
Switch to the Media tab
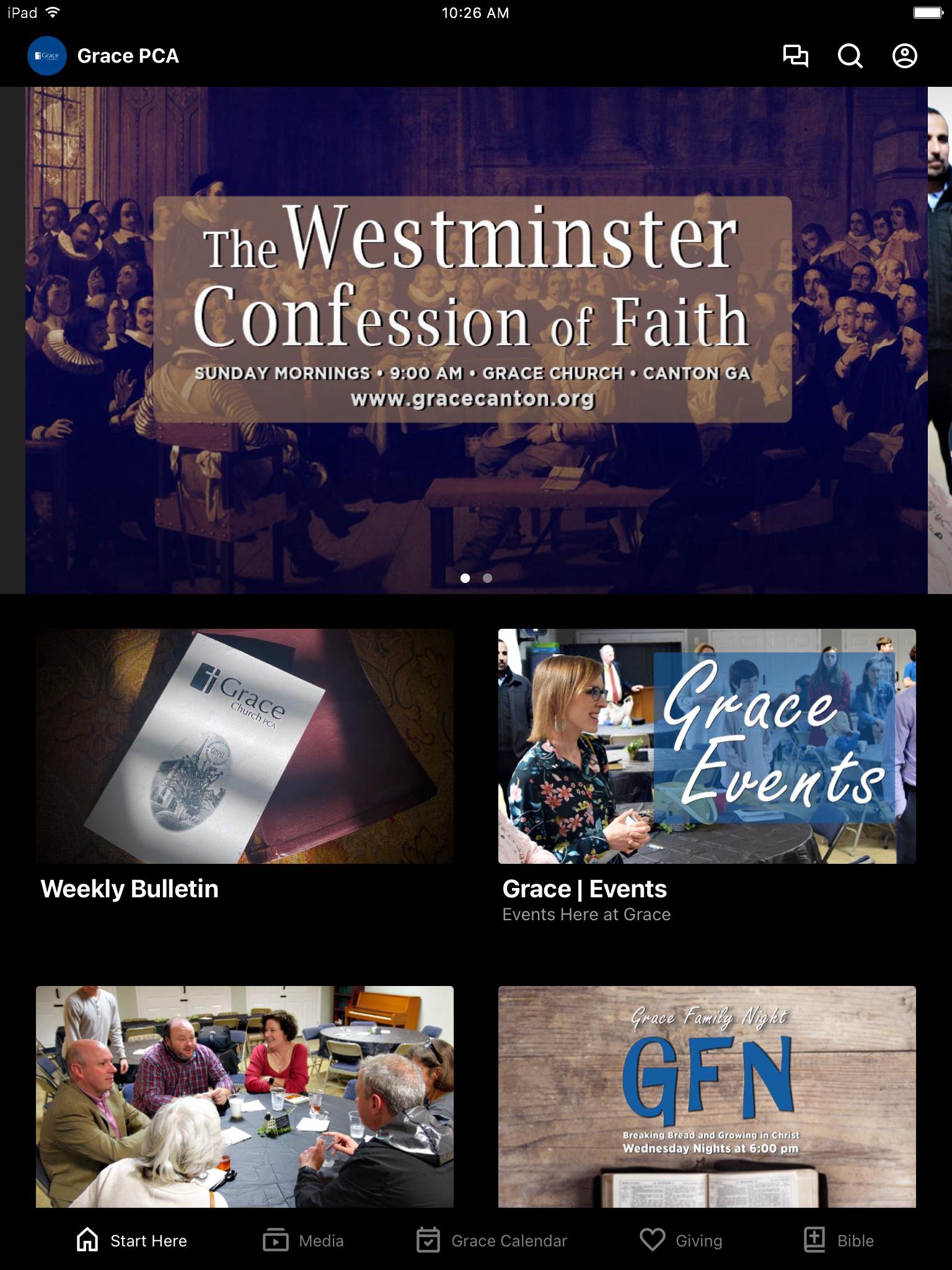[303, 1241]
